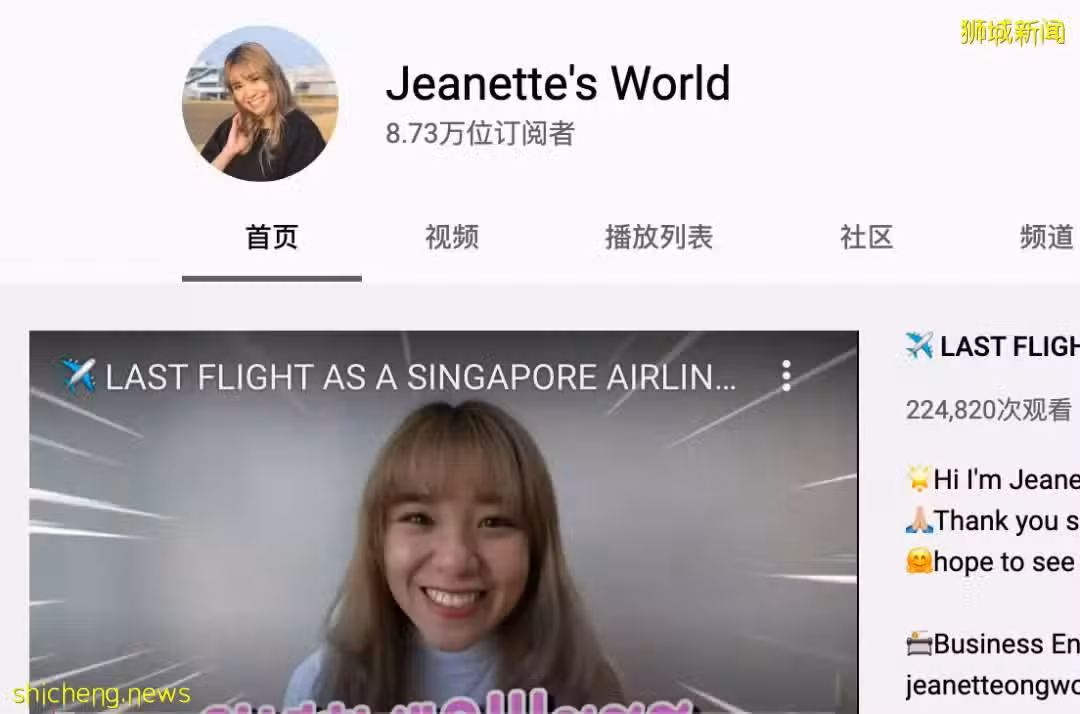Select the 首页 tab
The width and height of the screenshot is (1080, 714).
[272, 238]
